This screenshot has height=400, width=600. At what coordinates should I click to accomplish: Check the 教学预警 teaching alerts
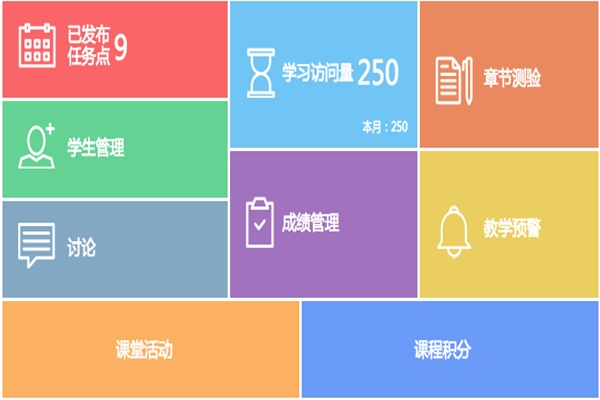click(x=508, y=225)
